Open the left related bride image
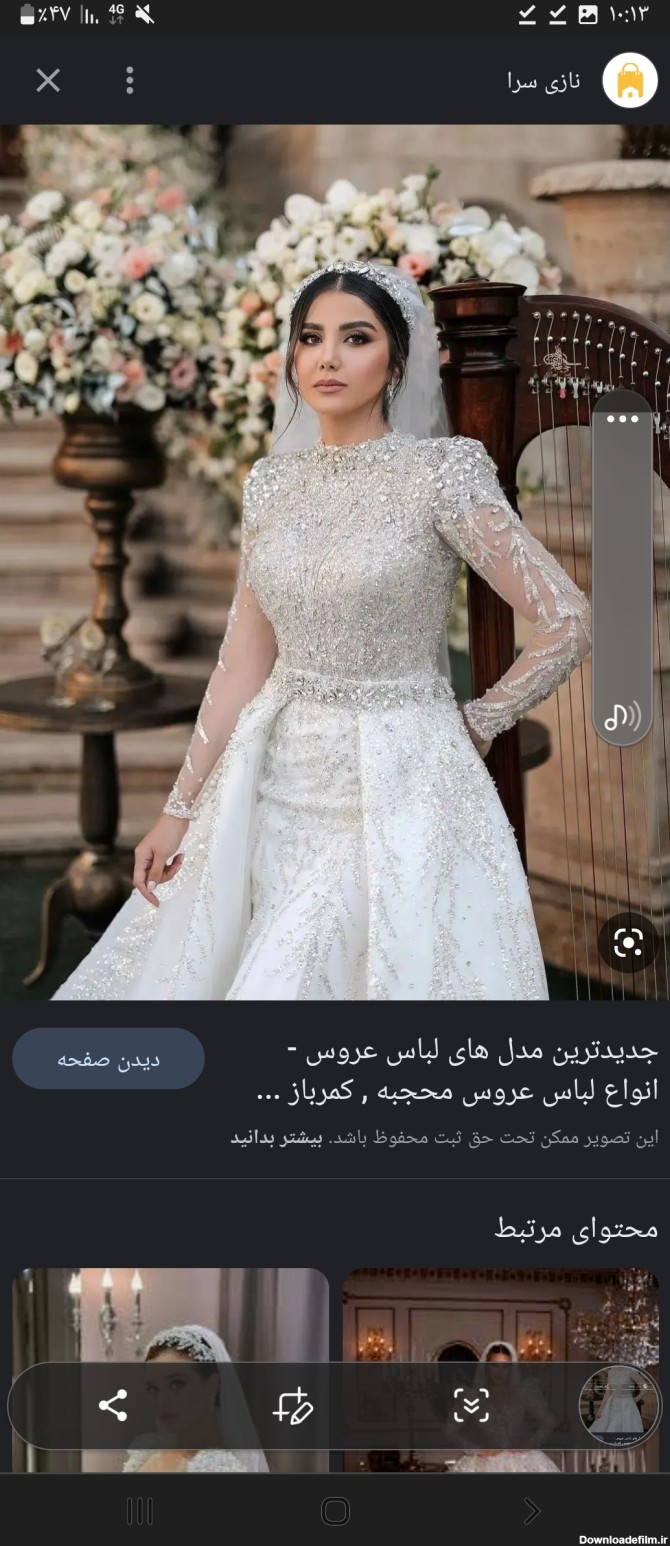Viewport: 670px width, 1546px height. (x=170, y=1315)
